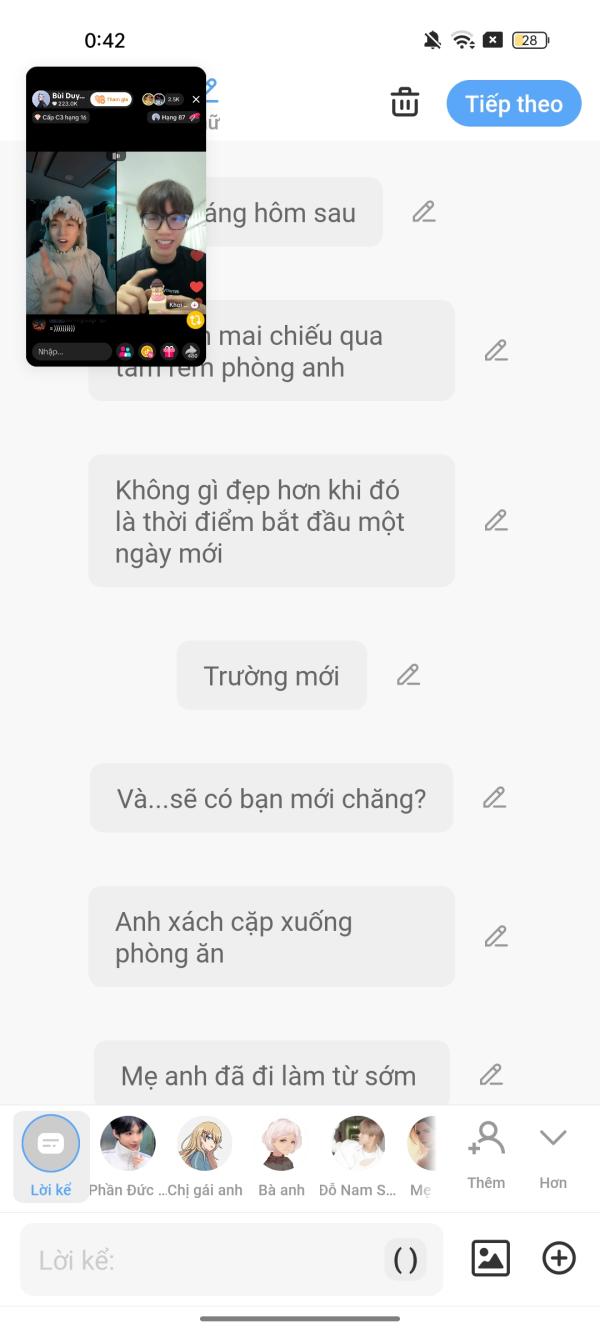Tap the Tiếp theo button
The height and width of the screenshot is (1333, 600).
[514, 104]
